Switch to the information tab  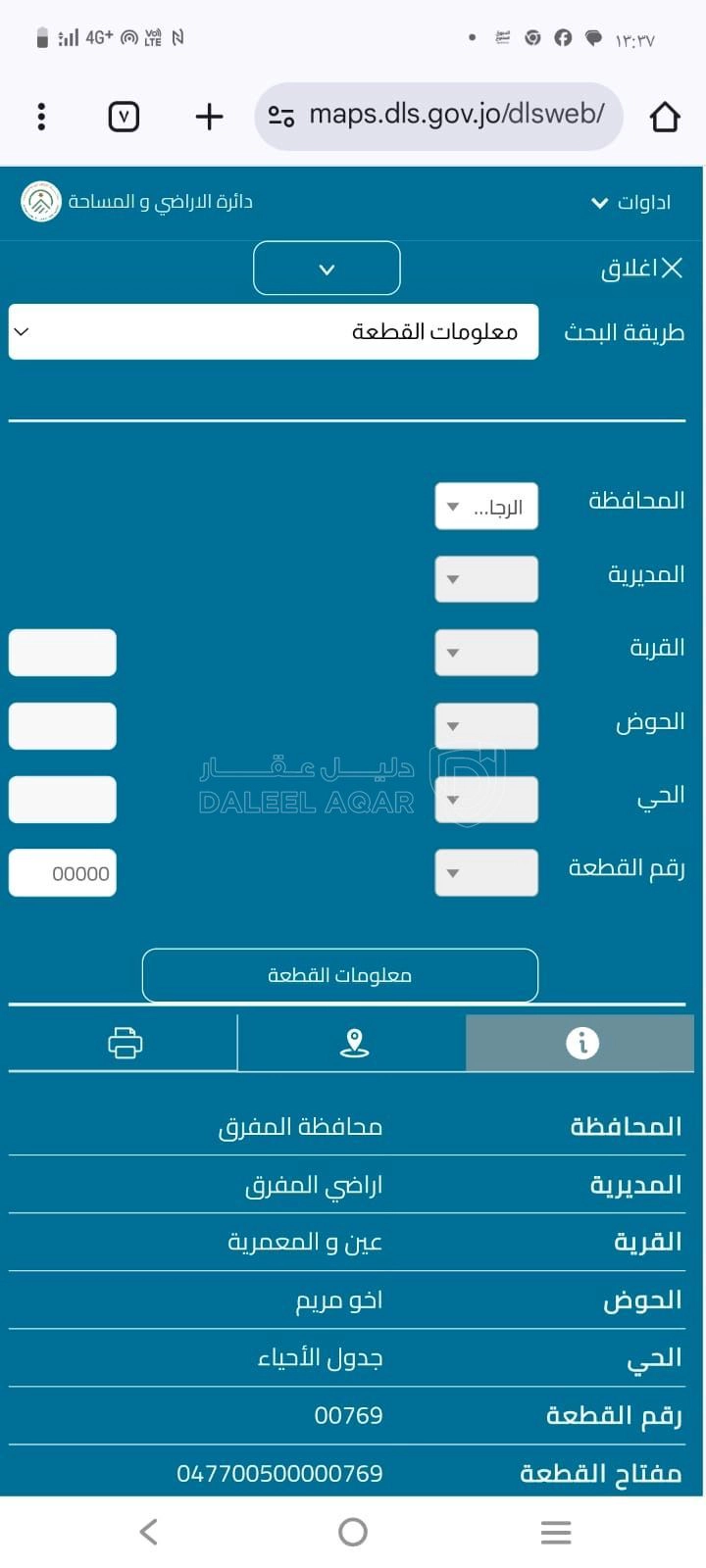tap(580, 1043)
